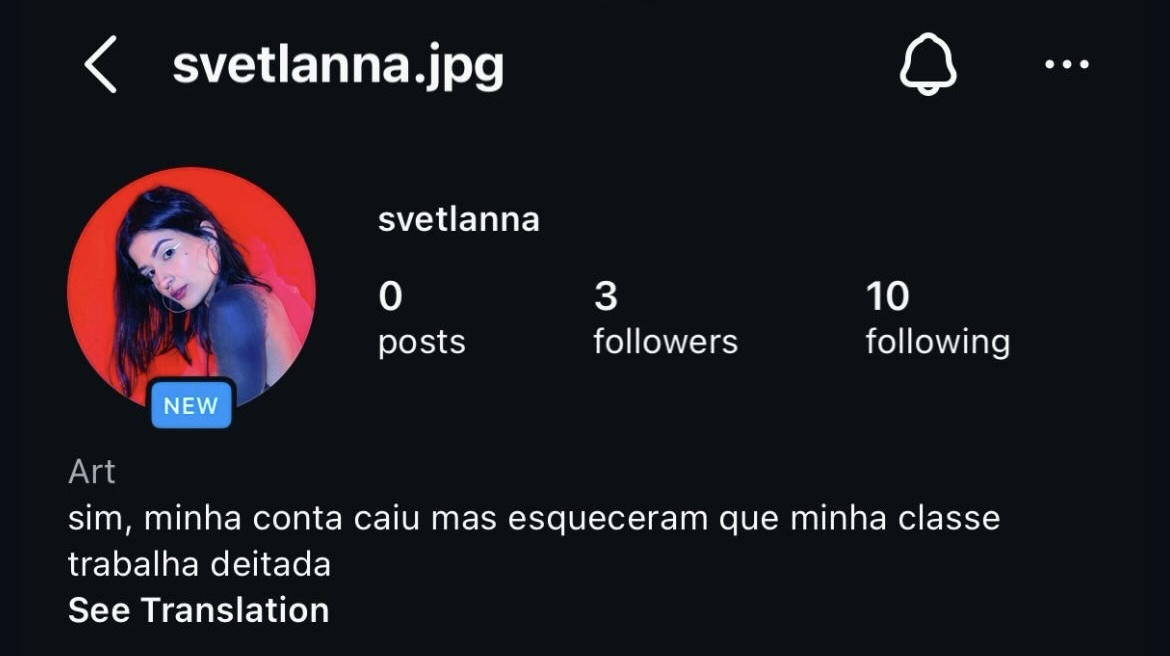View the svetlanna profile picture
1170x656 pixels.
point(191,291)
